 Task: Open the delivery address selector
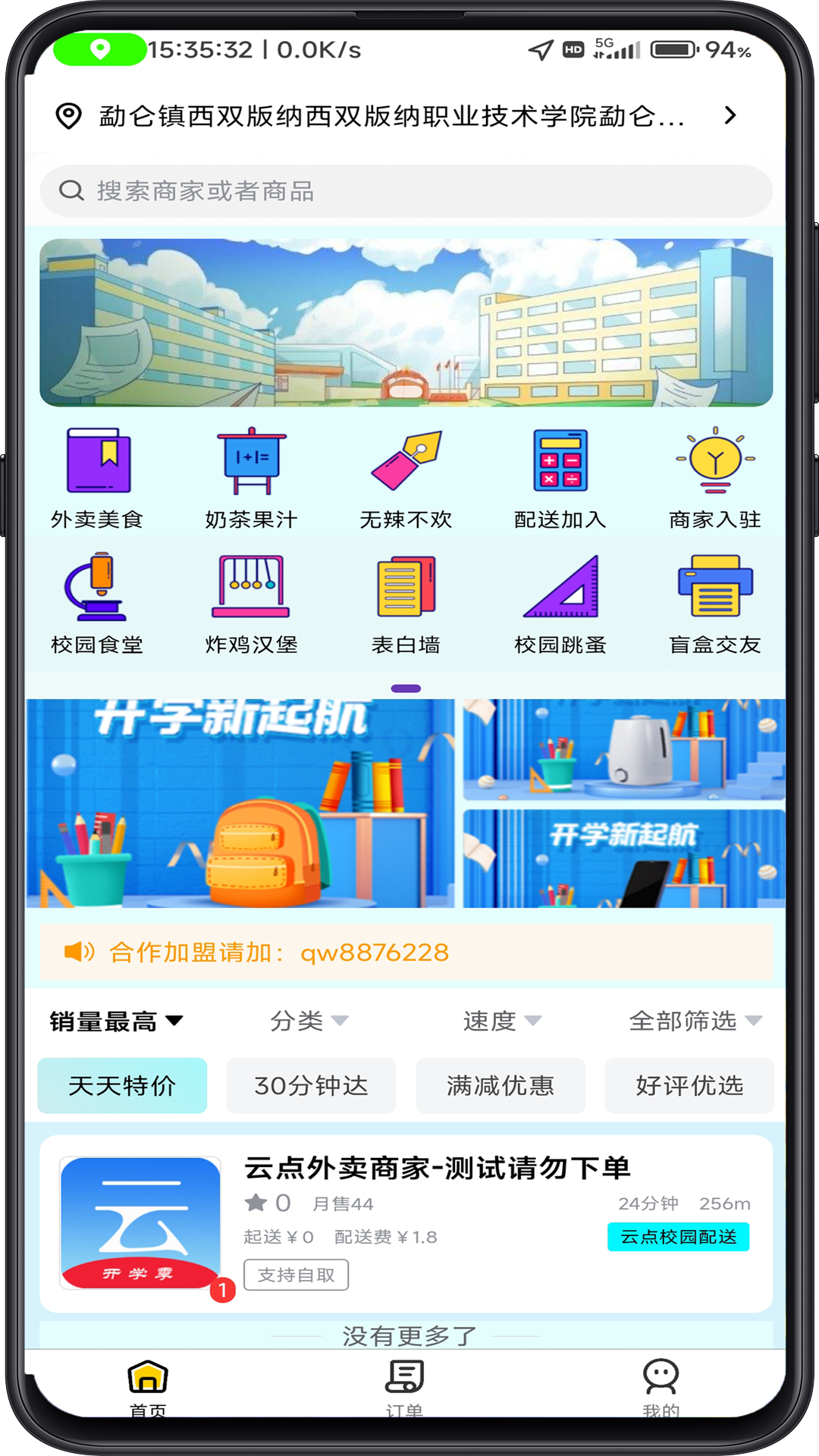pyautogui.click(x=394, y=116)
